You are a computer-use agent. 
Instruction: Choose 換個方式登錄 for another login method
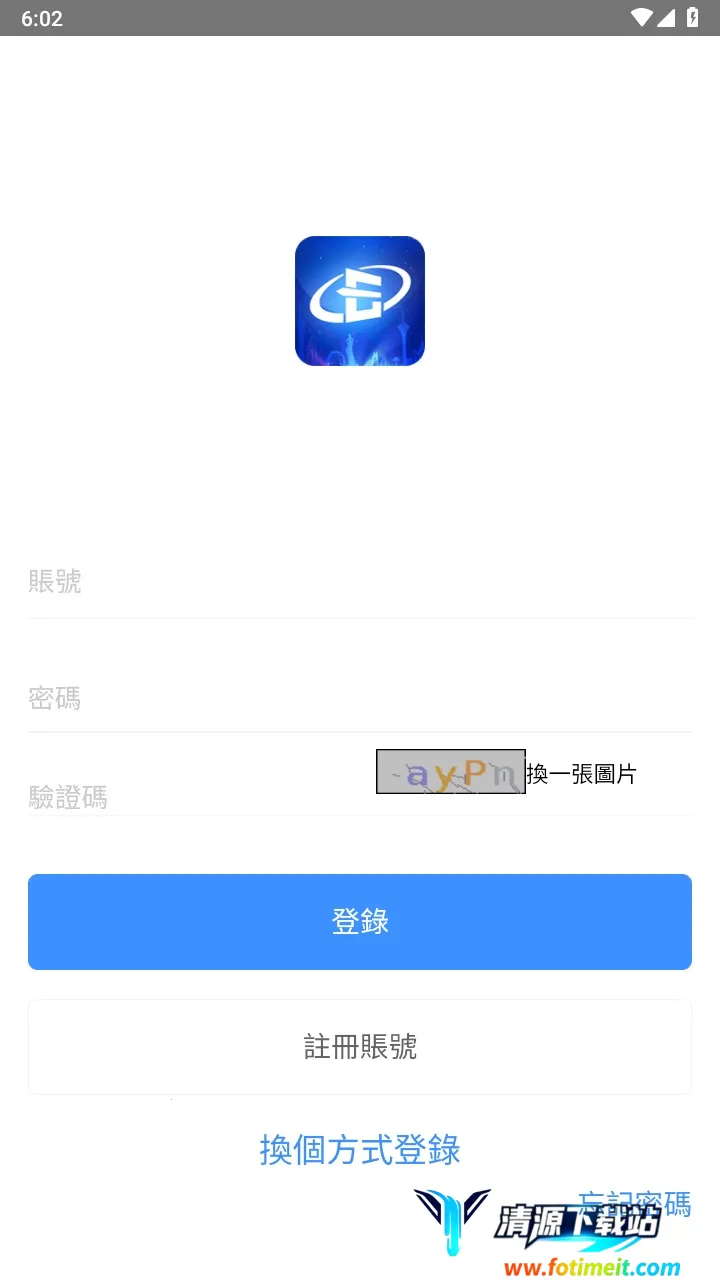[x=360, y=1150]
